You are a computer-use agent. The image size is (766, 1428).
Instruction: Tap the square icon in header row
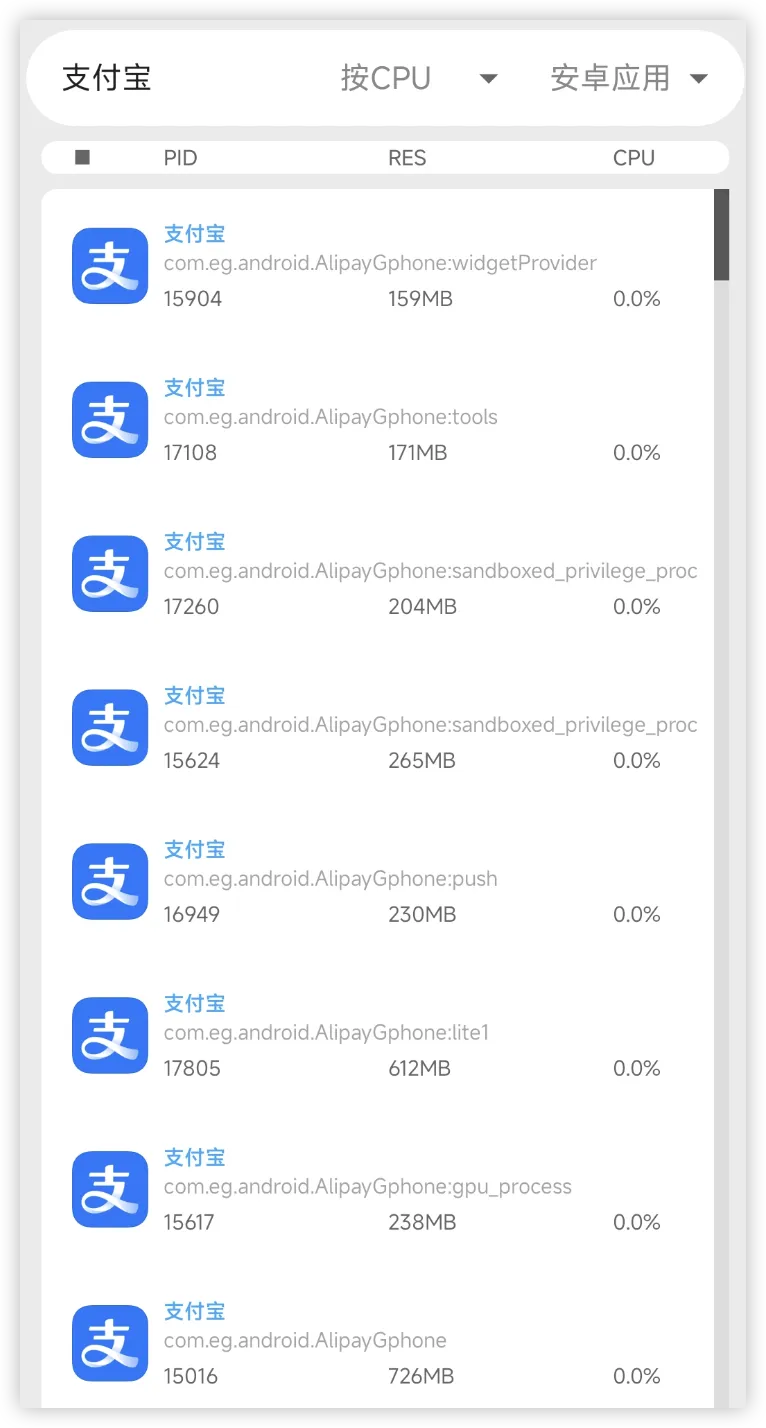click(82, 157)
